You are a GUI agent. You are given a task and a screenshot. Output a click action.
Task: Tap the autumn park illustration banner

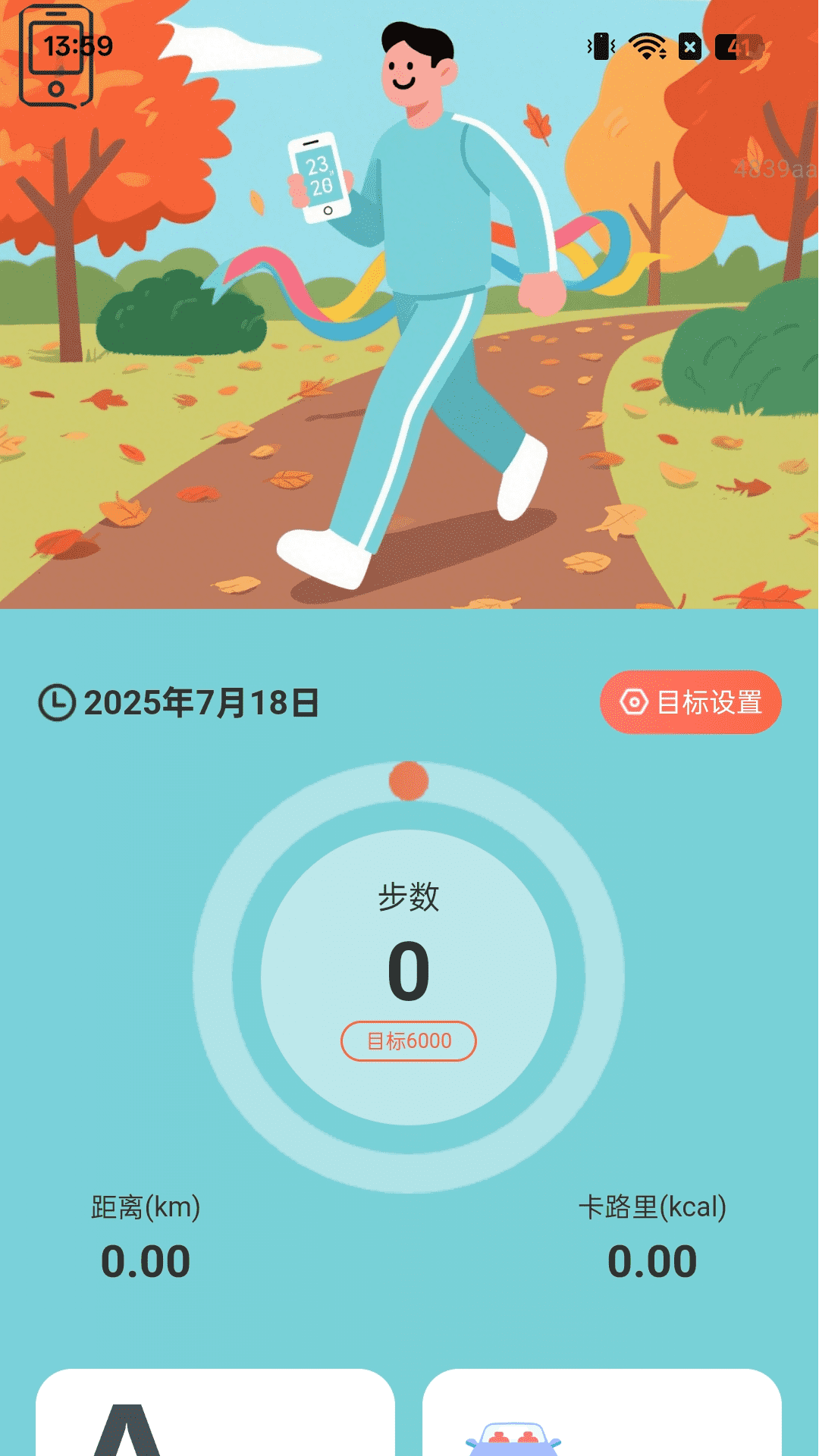click(x=409, y=303)
